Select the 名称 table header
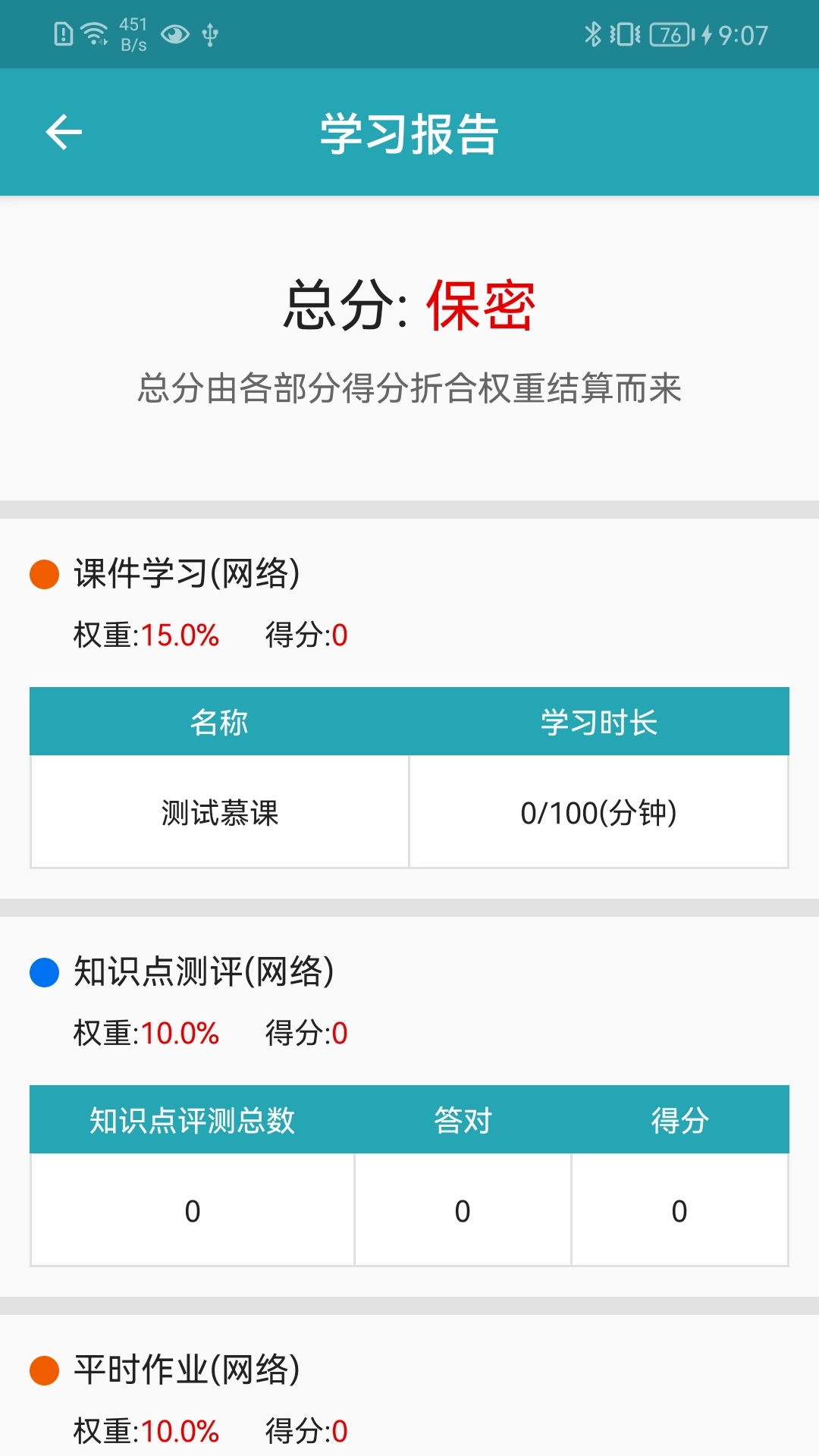 click(218, 723)
